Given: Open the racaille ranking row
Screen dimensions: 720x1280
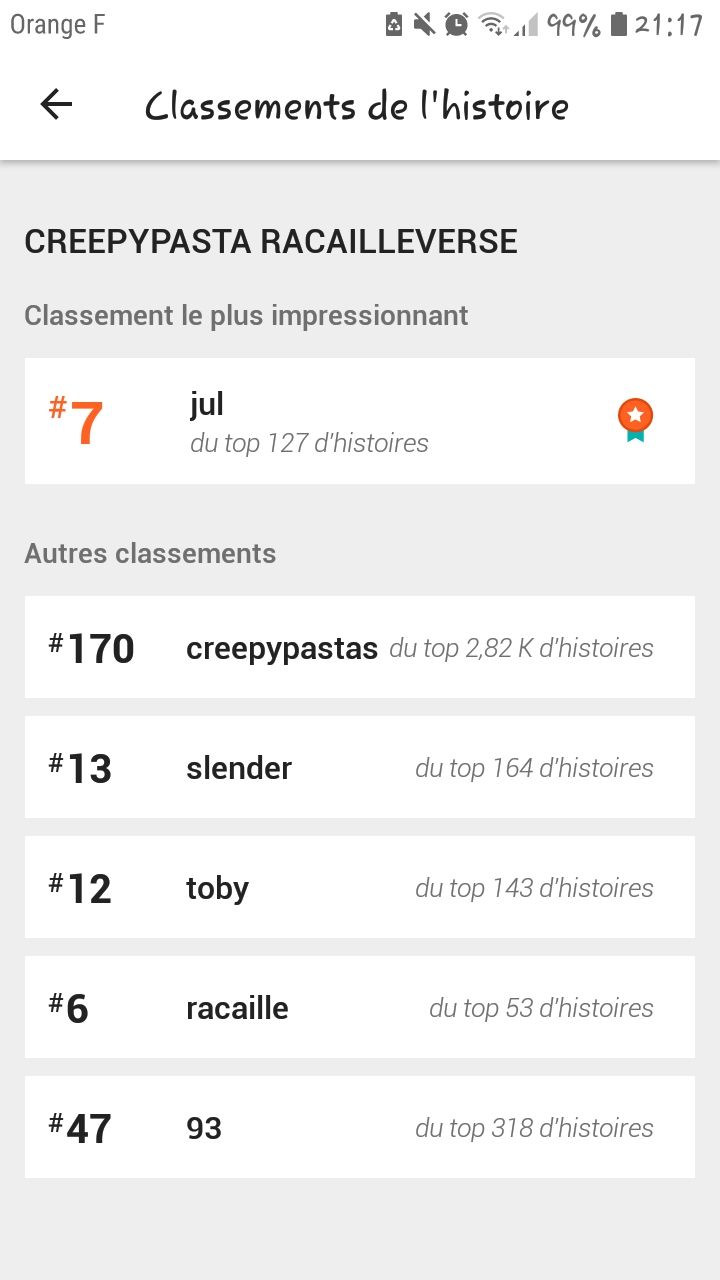Looking at the screenshot, I should (360, 1007).
